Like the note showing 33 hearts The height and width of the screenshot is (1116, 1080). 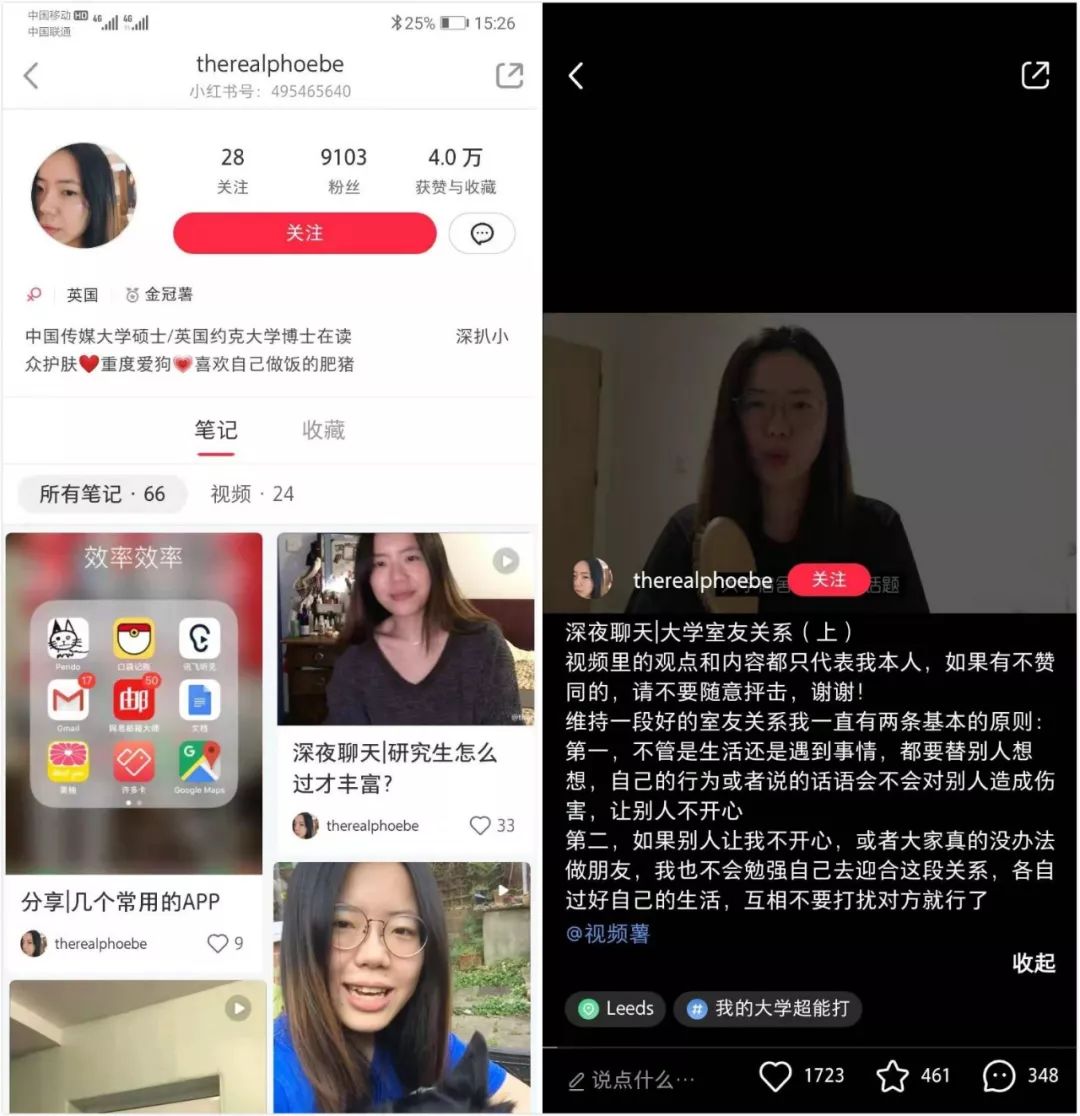point(481,826)
